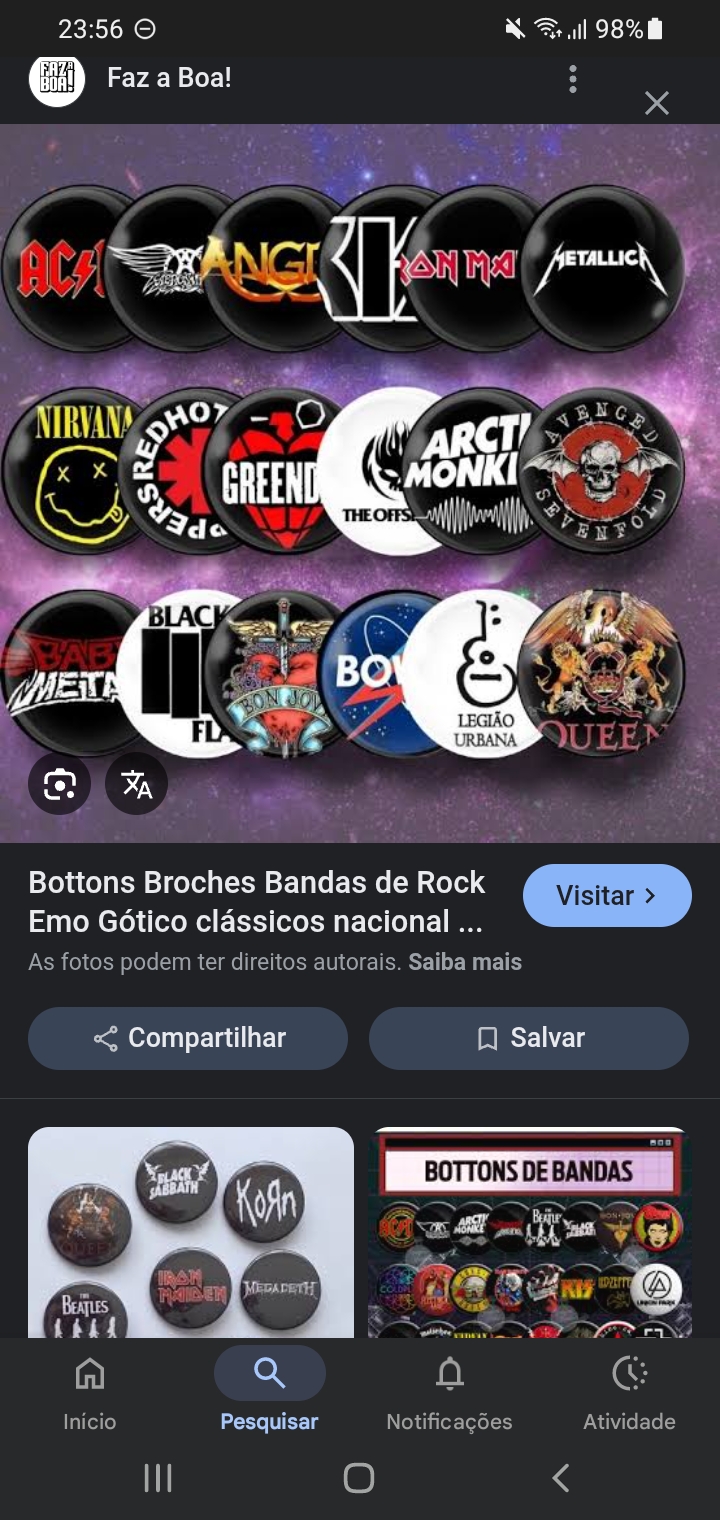Image resolution: width=720 pixels, height=1520 pixels.
Task: Share the image with Compartilhar
Action: 188,1038
